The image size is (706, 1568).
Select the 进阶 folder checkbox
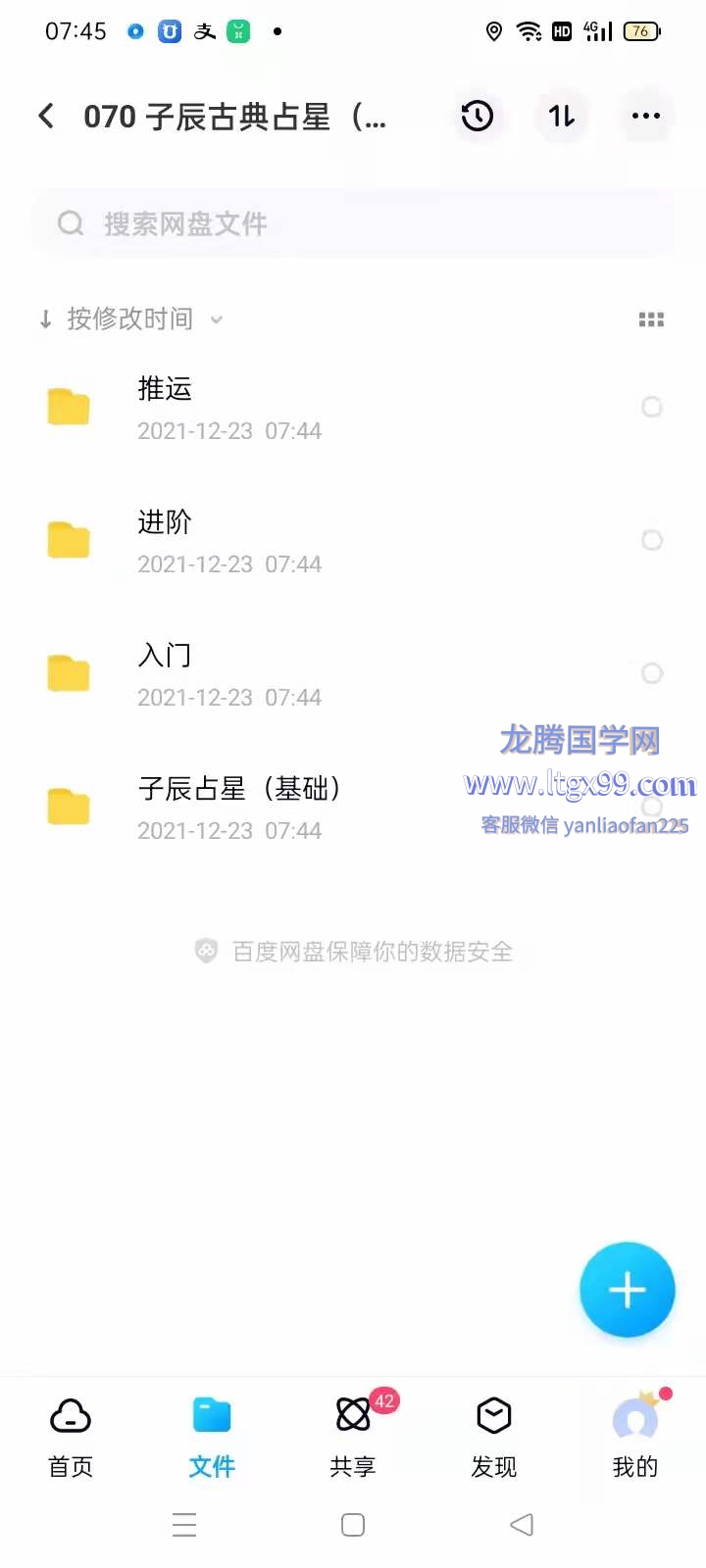coord(652,540)
